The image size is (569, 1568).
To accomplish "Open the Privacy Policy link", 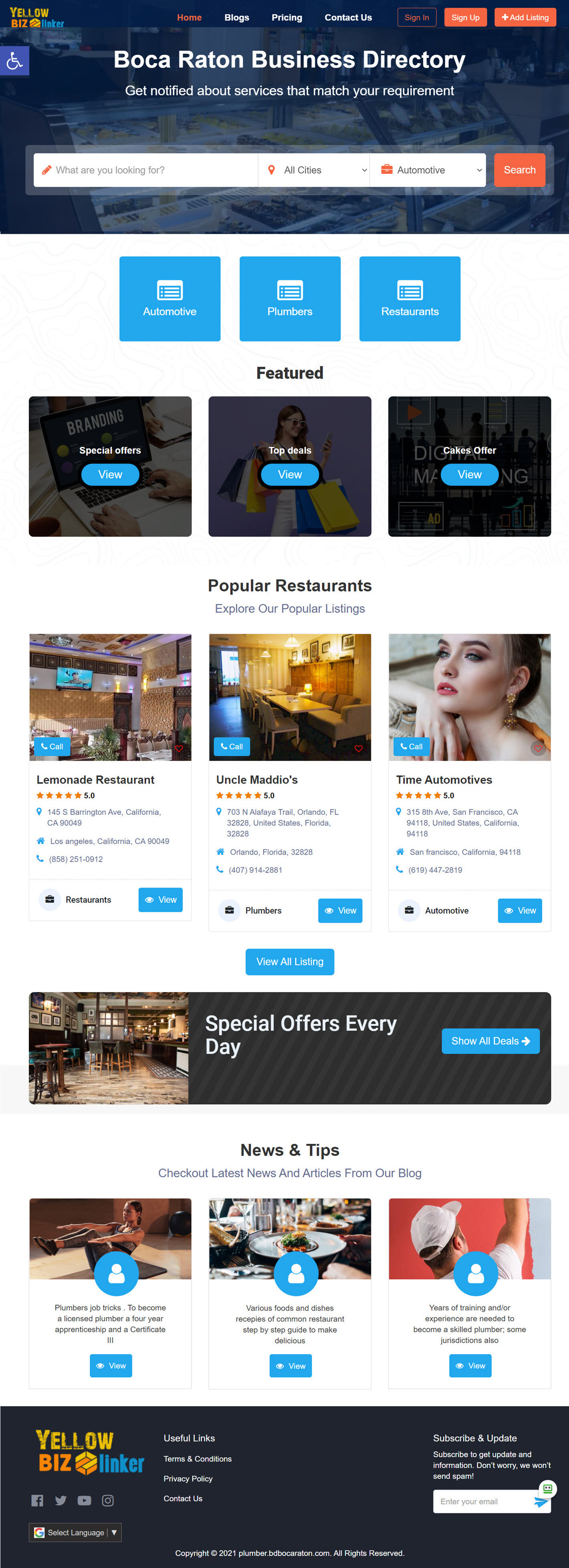I will click(x=188, y=1479).
